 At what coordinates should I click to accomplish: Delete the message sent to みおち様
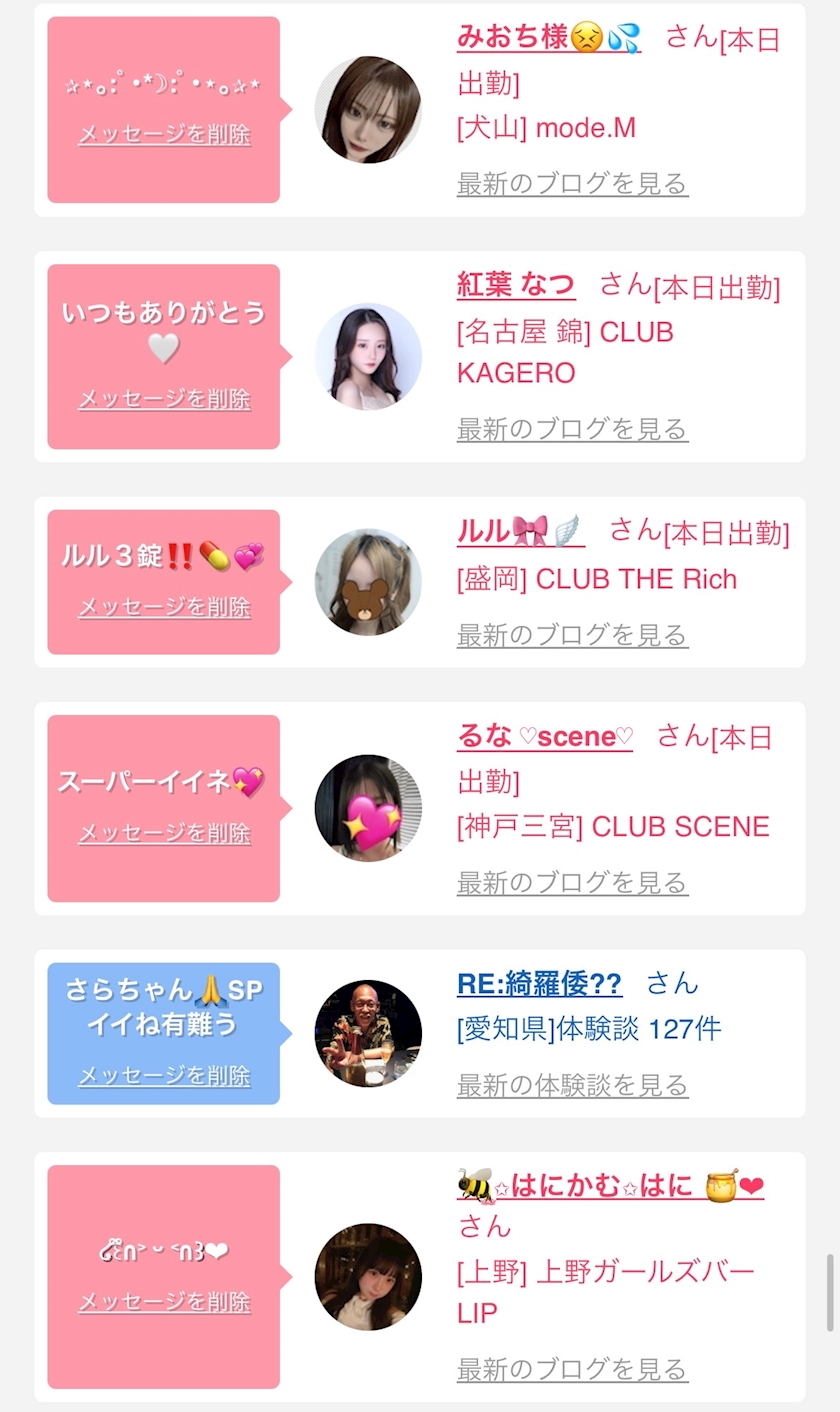tap(164, 134)
